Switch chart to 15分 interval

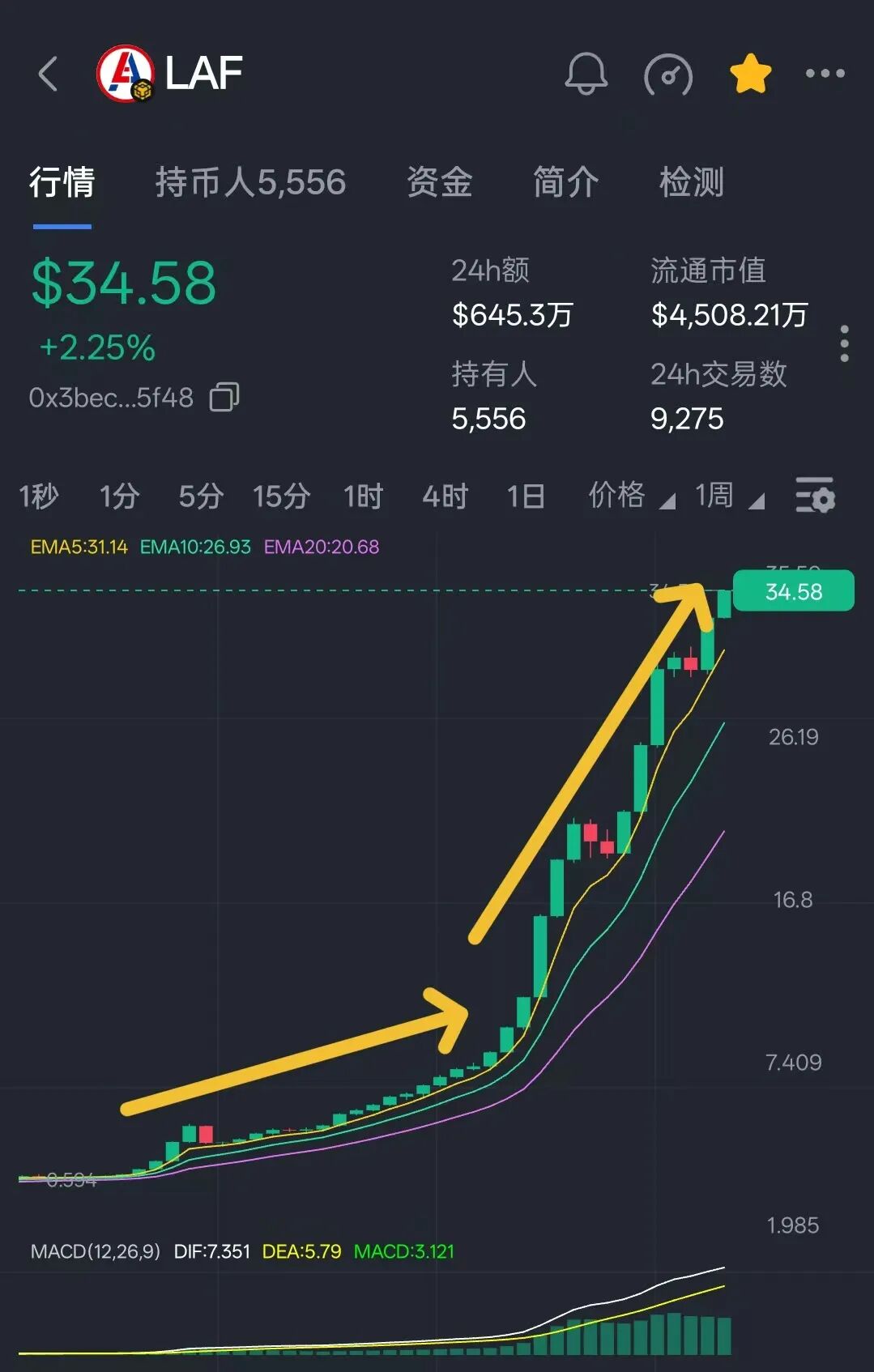[281, 496]
